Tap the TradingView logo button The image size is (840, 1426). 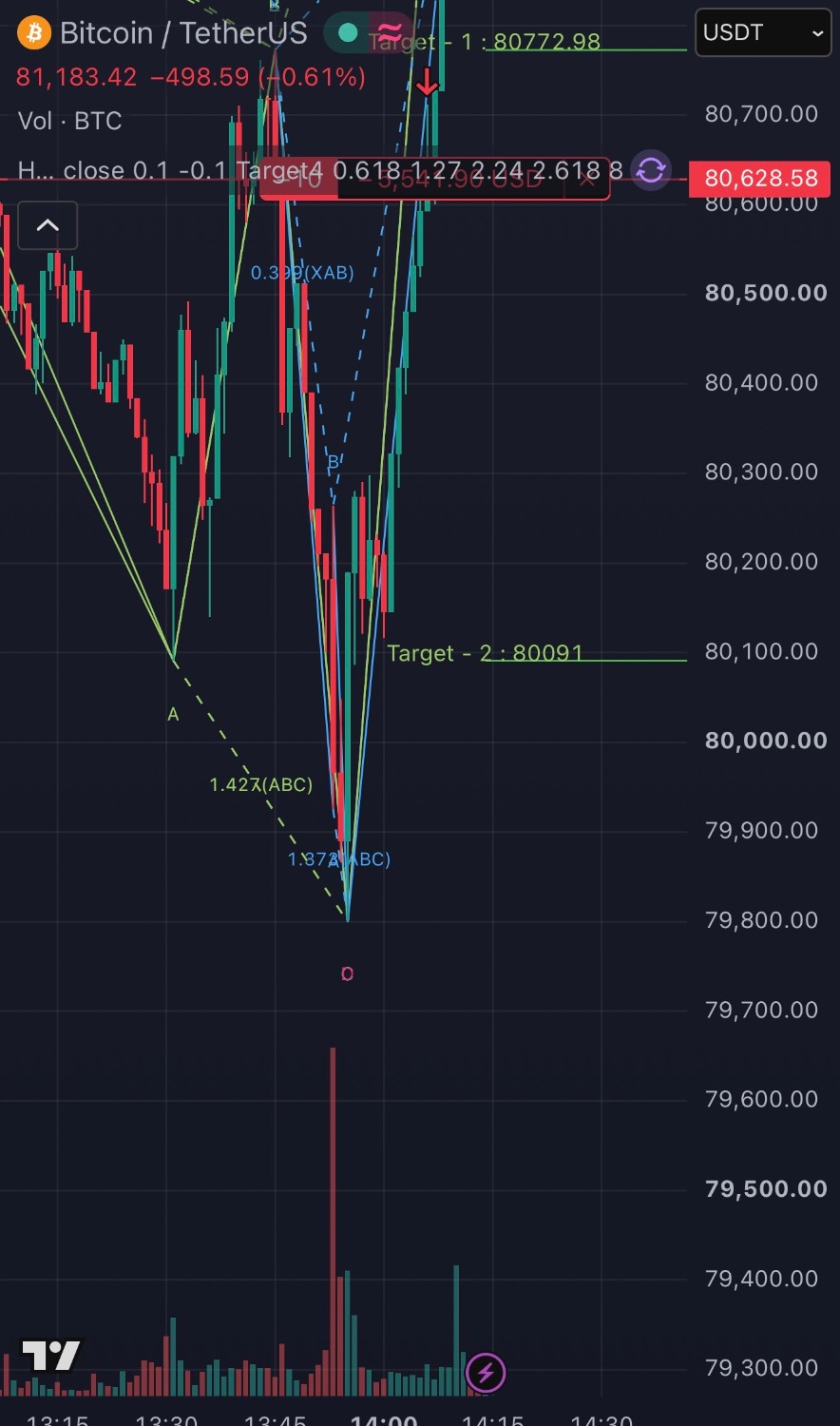point(52,1355)
